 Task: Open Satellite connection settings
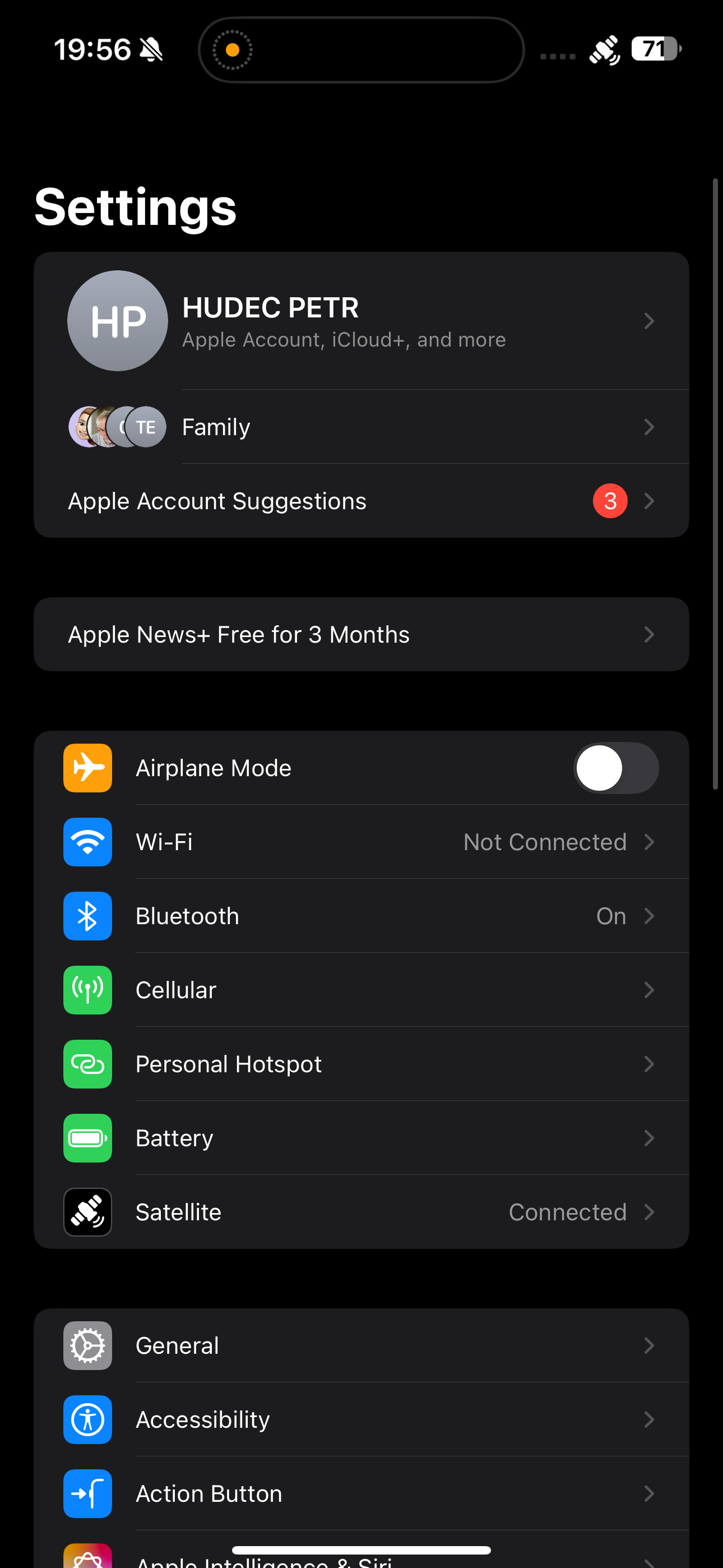click(x=360, y=1212)
